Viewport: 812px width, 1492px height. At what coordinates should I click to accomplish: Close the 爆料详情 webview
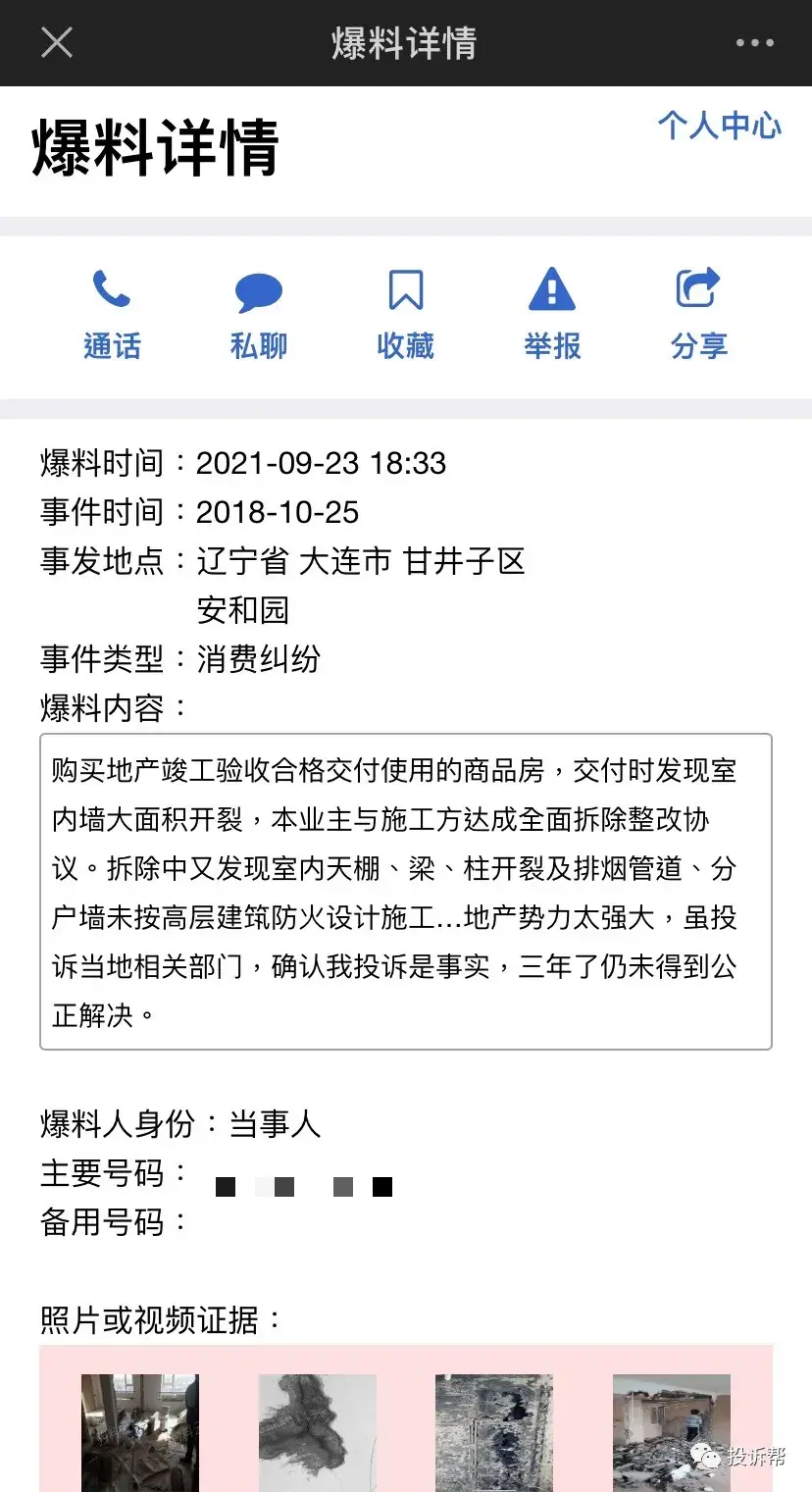[56, 43]
